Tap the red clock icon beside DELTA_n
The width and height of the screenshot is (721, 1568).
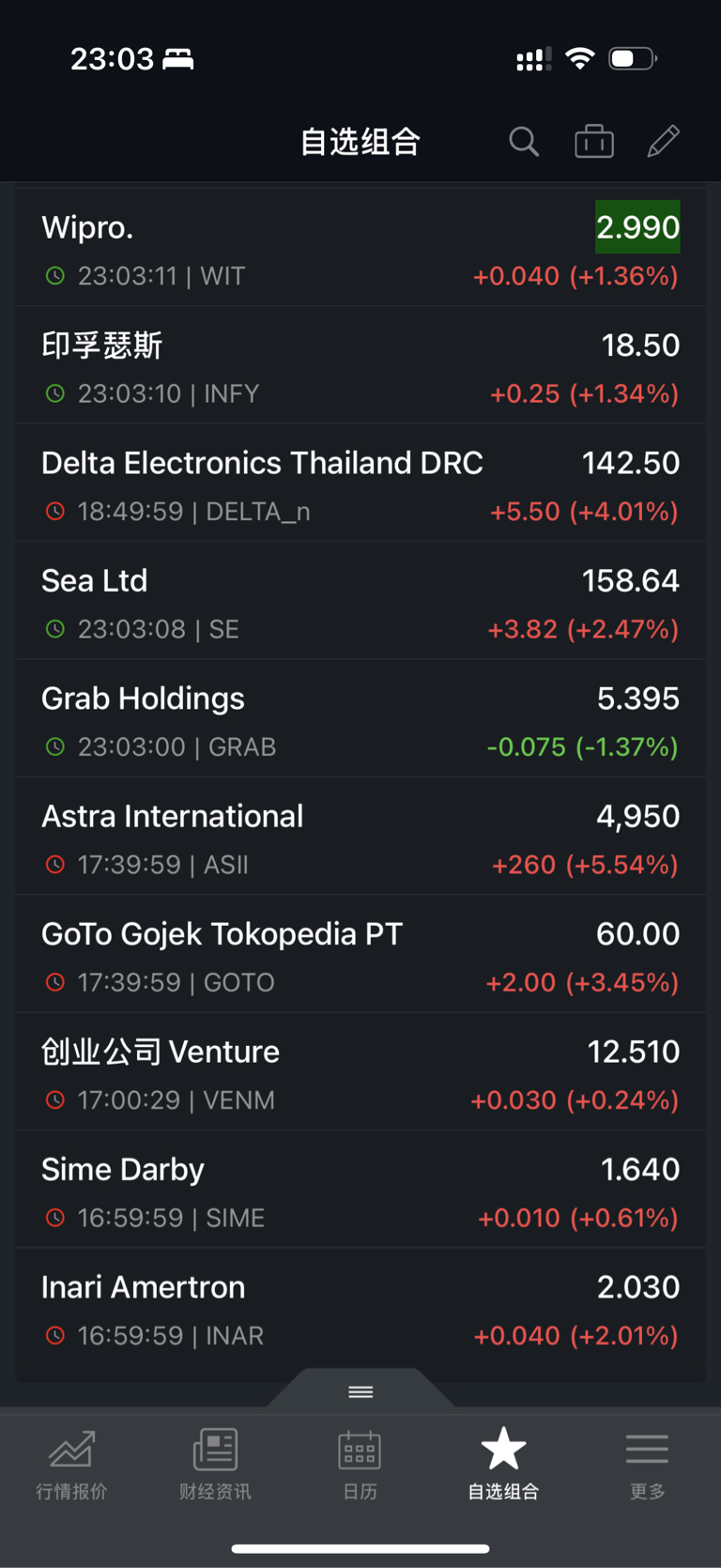(54, 512)
